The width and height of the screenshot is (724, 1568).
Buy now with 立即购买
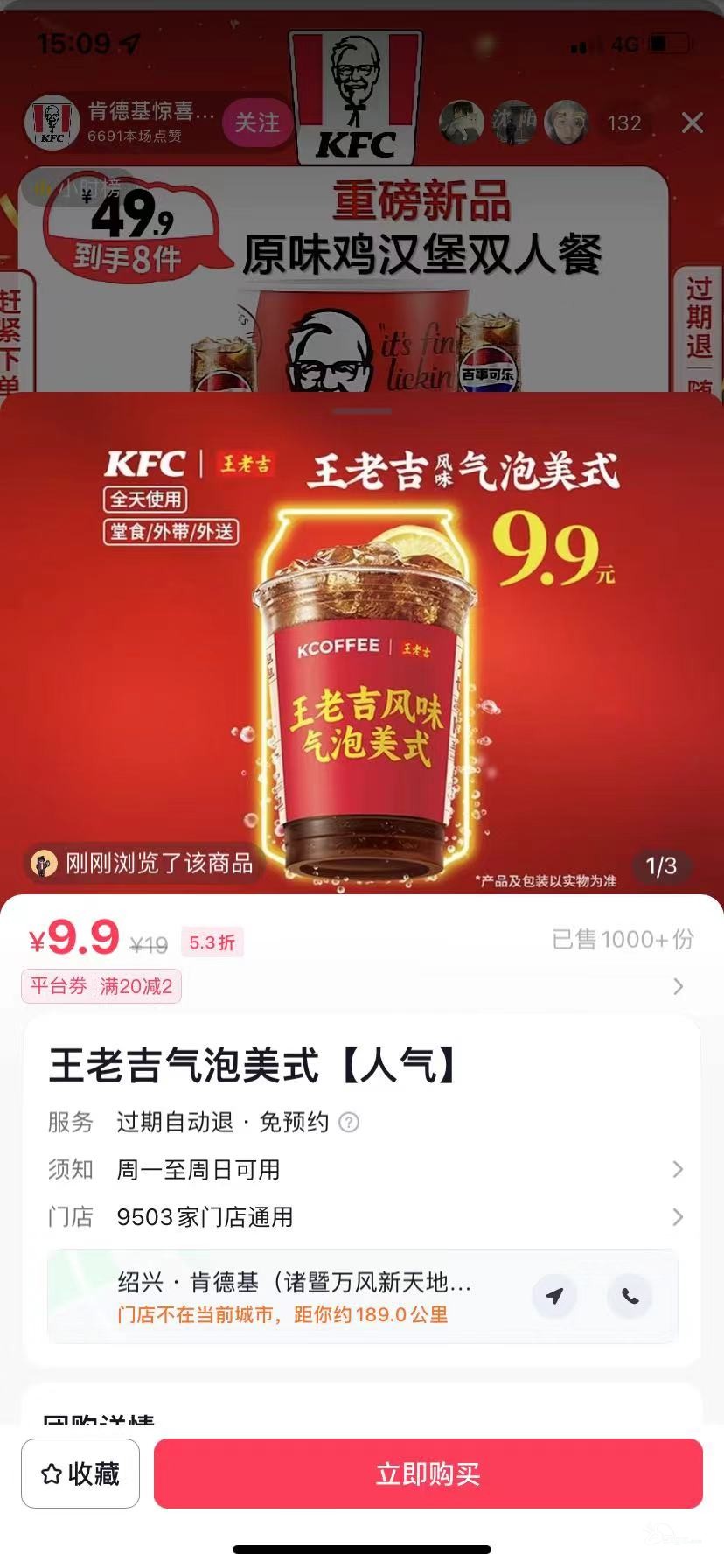coord(428,1474)
